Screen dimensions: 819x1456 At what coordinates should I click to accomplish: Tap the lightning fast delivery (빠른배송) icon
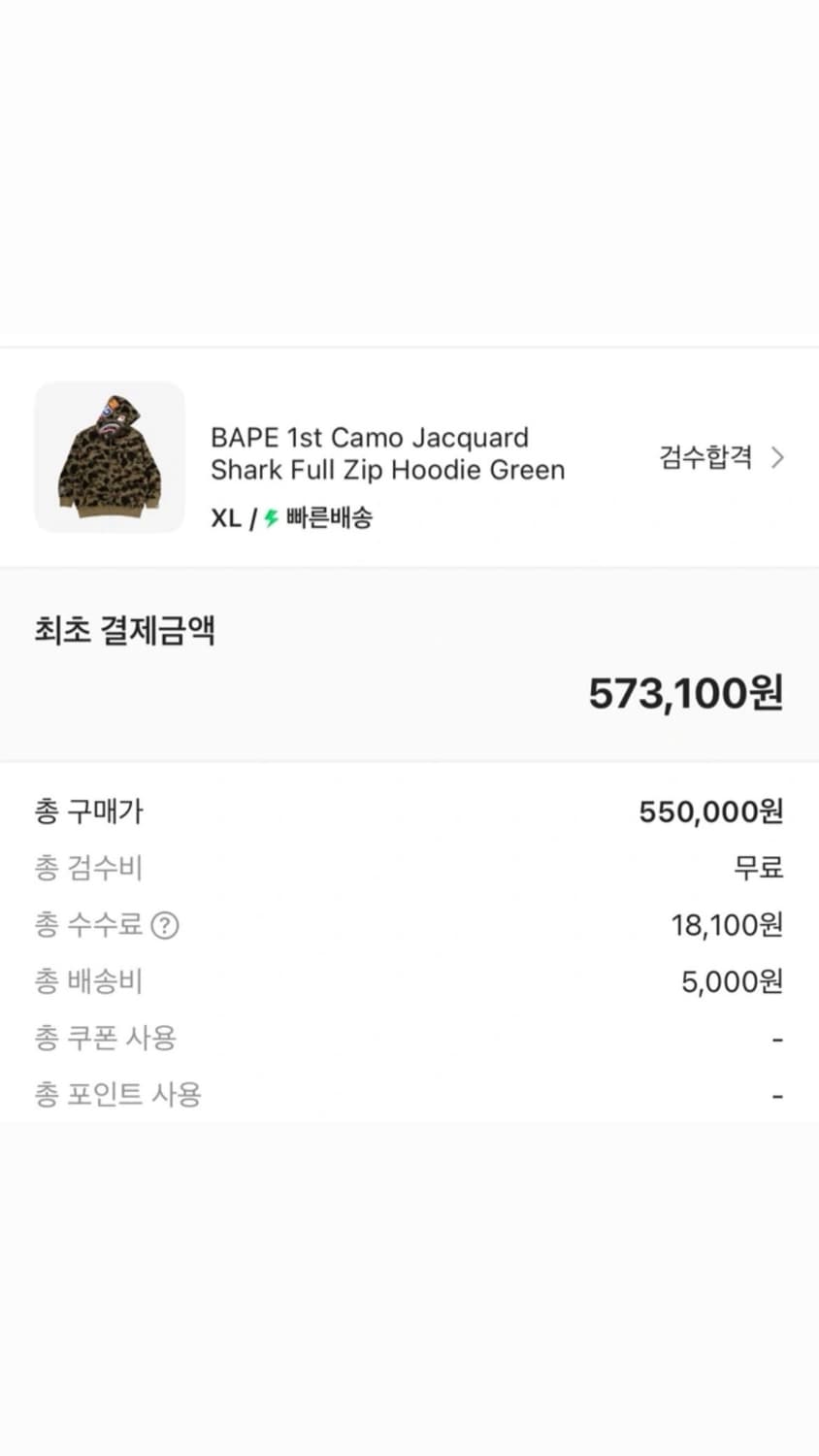click(x=269, y=517)
